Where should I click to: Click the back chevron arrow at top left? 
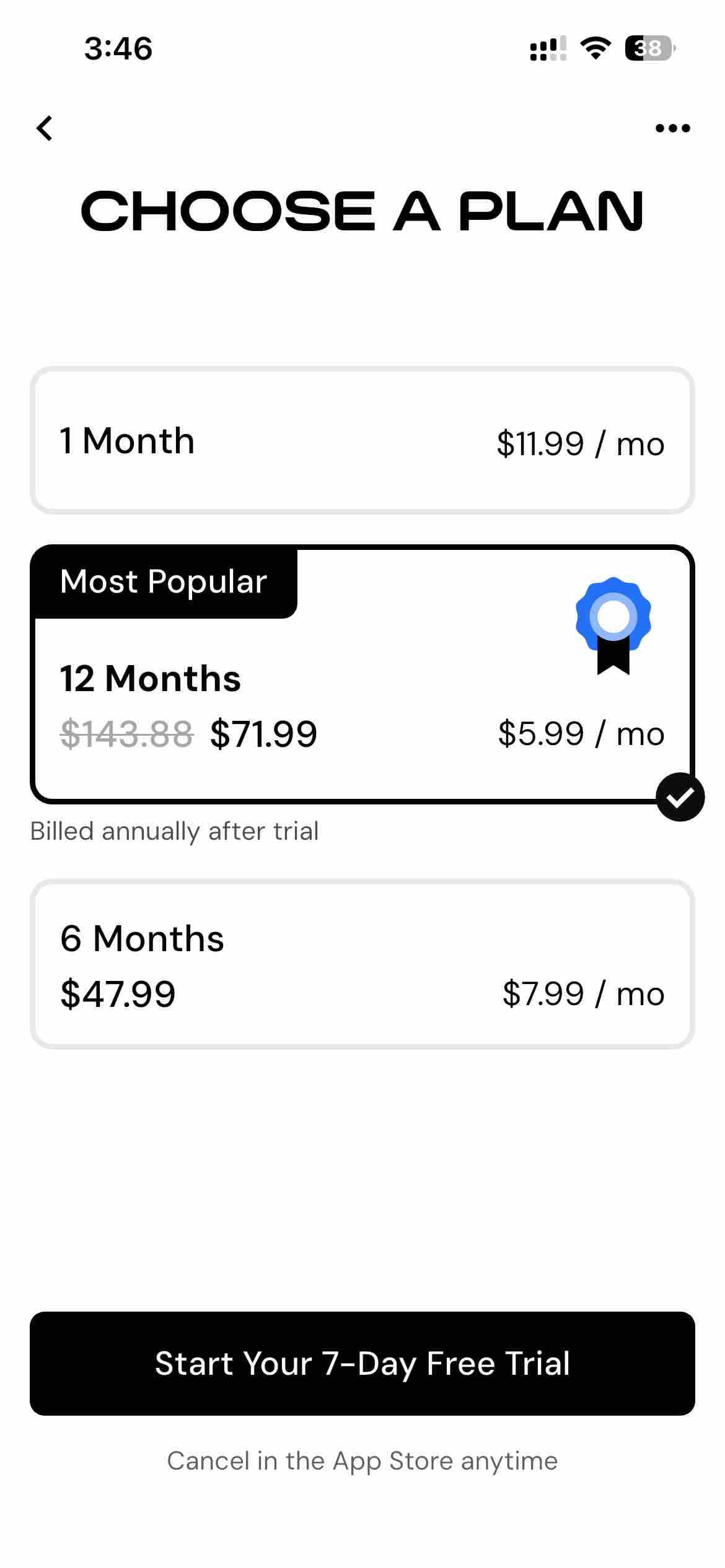click(44, 128)
